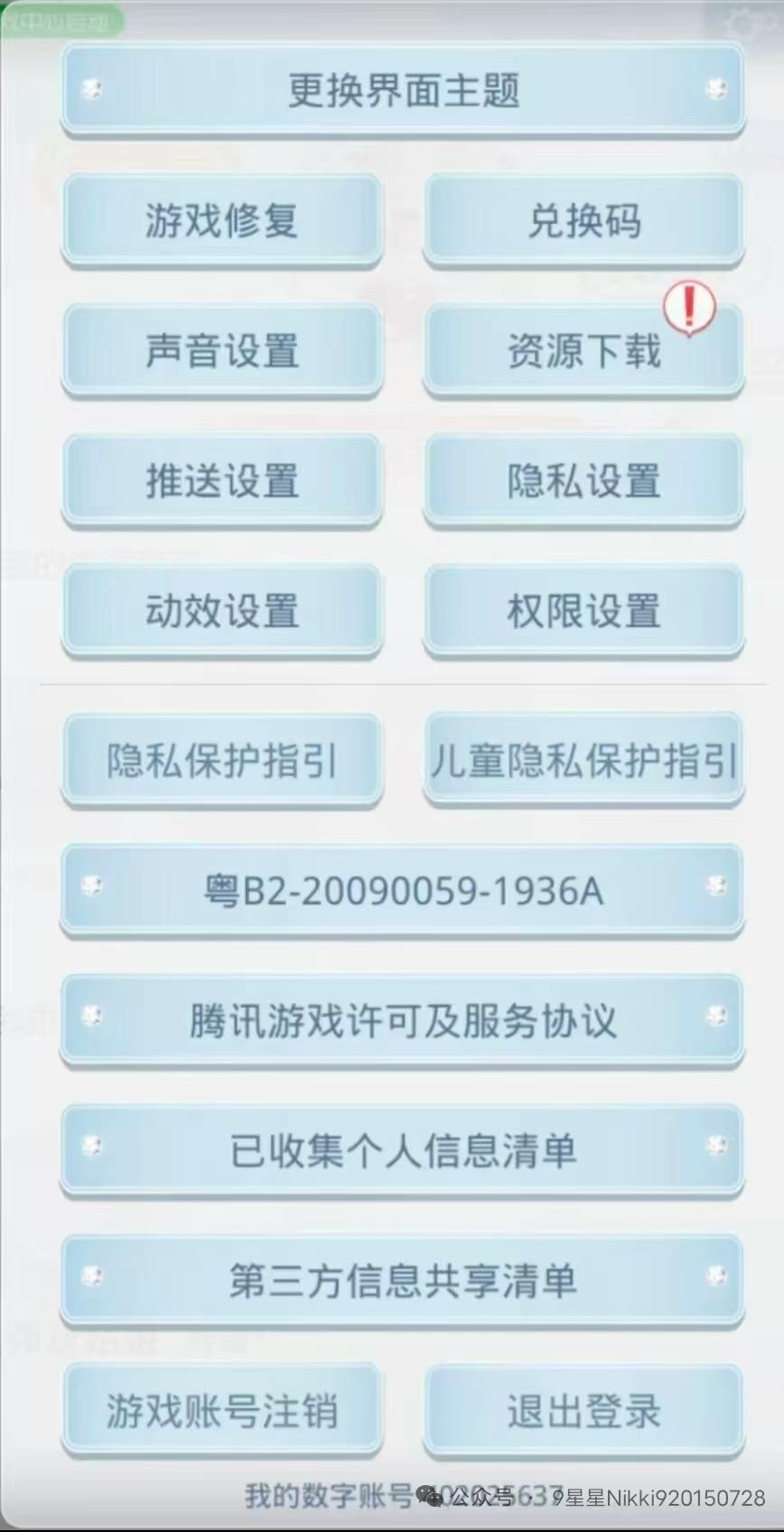The image size is (784, 1532).
Task: Tap 游戏账号注销 to delete the game account
Action: (221, 1407)
